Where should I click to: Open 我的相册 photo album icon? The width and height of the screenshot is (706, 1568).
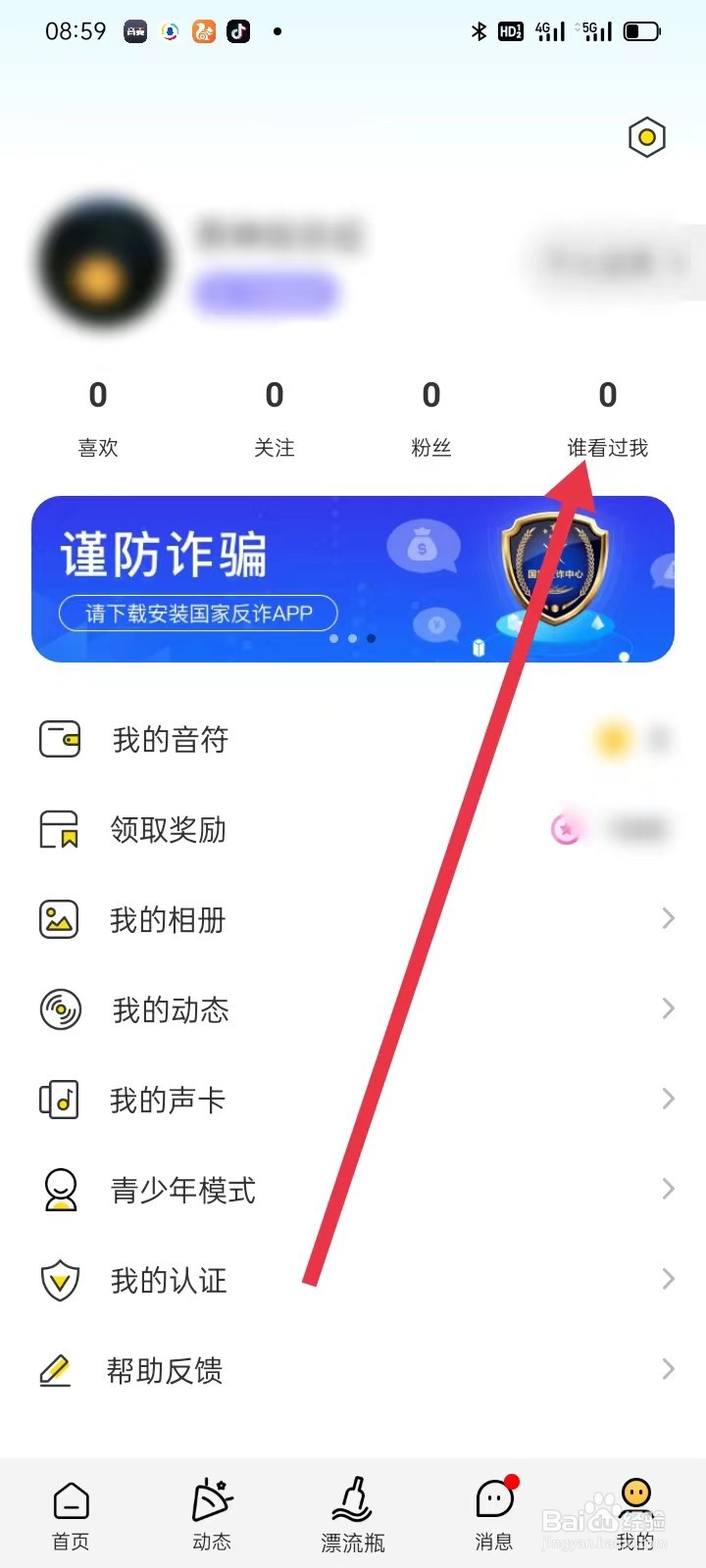(60, 919)
